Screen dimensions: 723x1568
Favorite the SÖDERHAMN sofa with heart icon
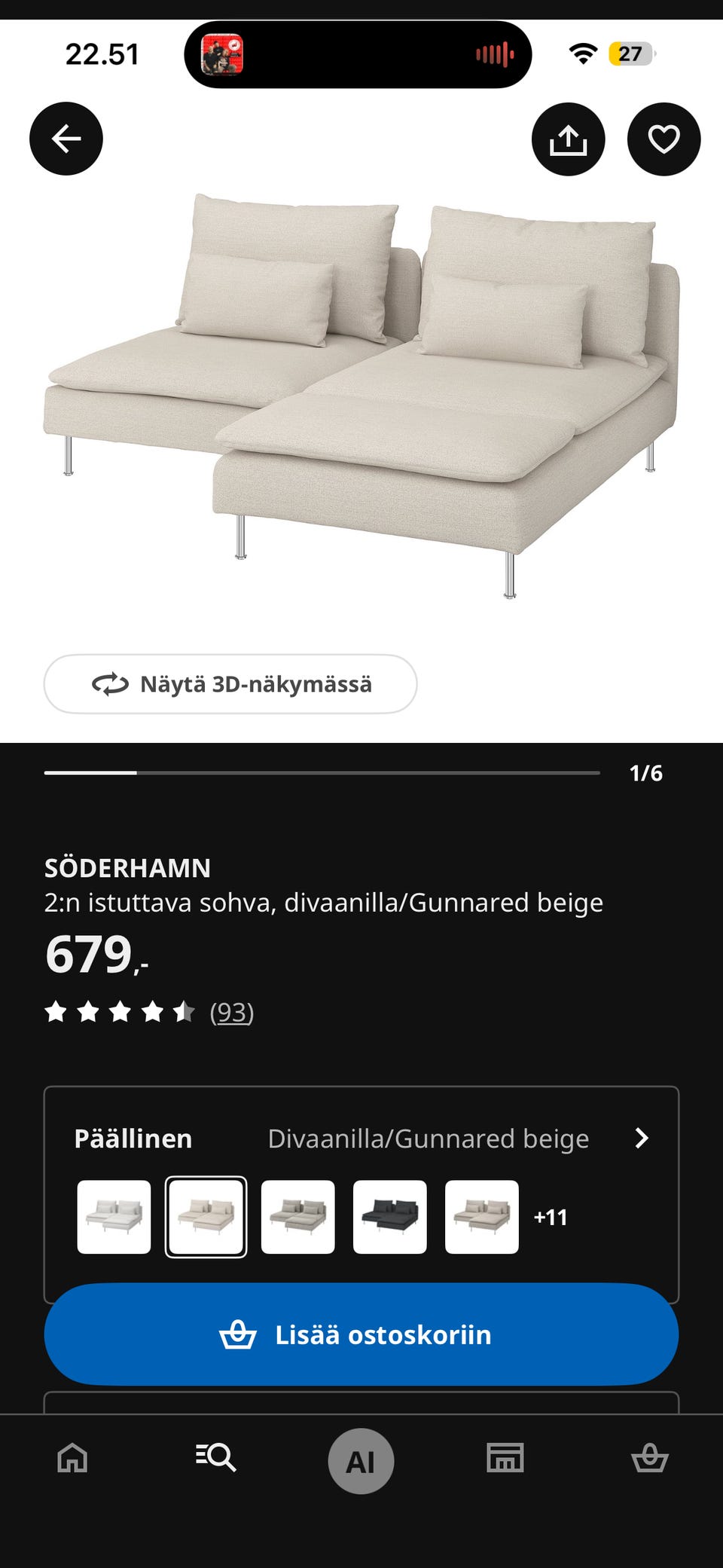click(664, 139)
